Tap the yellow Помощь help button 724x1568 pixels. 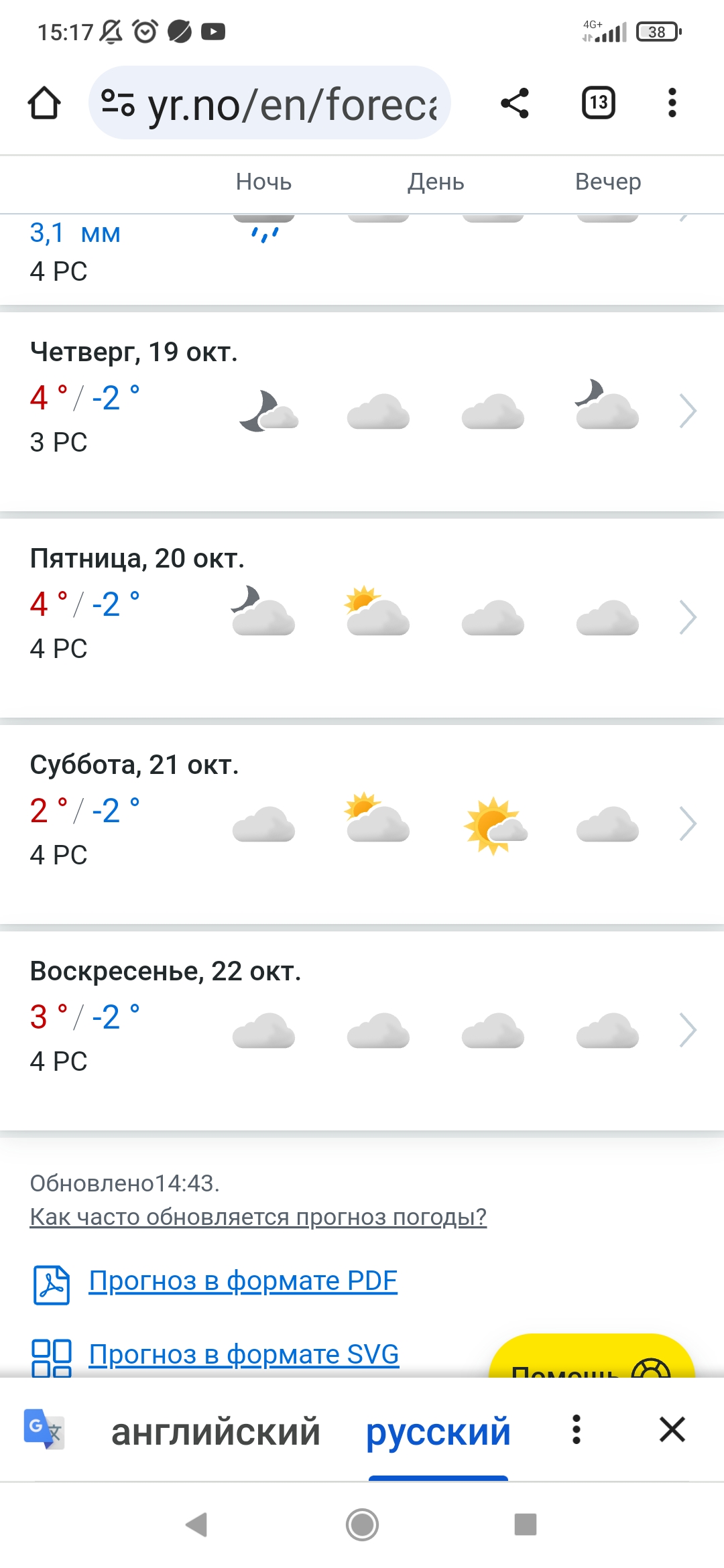click(x=590, y=1359)
